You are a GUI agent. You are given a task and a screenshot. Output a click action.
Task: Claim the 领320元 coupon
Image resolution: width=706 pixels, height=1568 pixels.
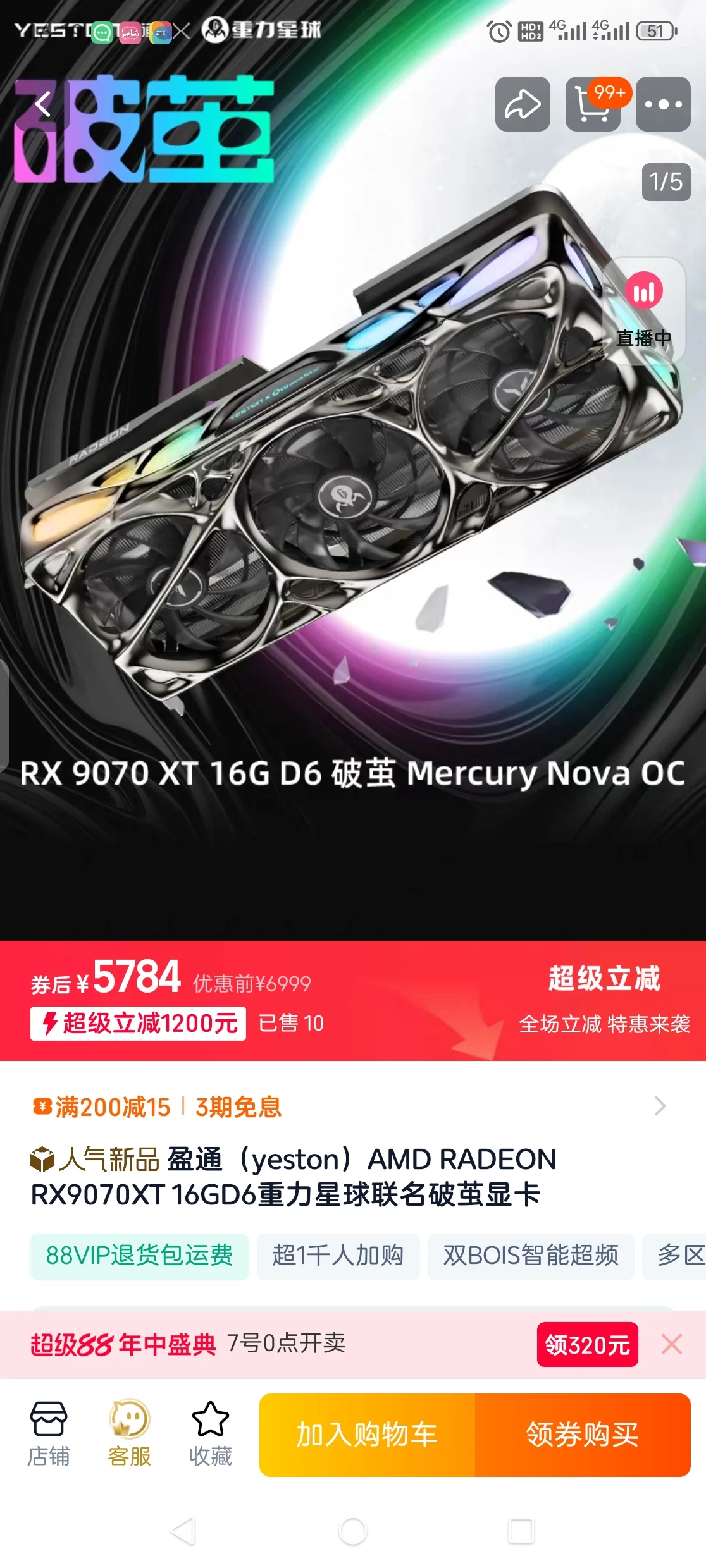click(x=587, y=1344)
